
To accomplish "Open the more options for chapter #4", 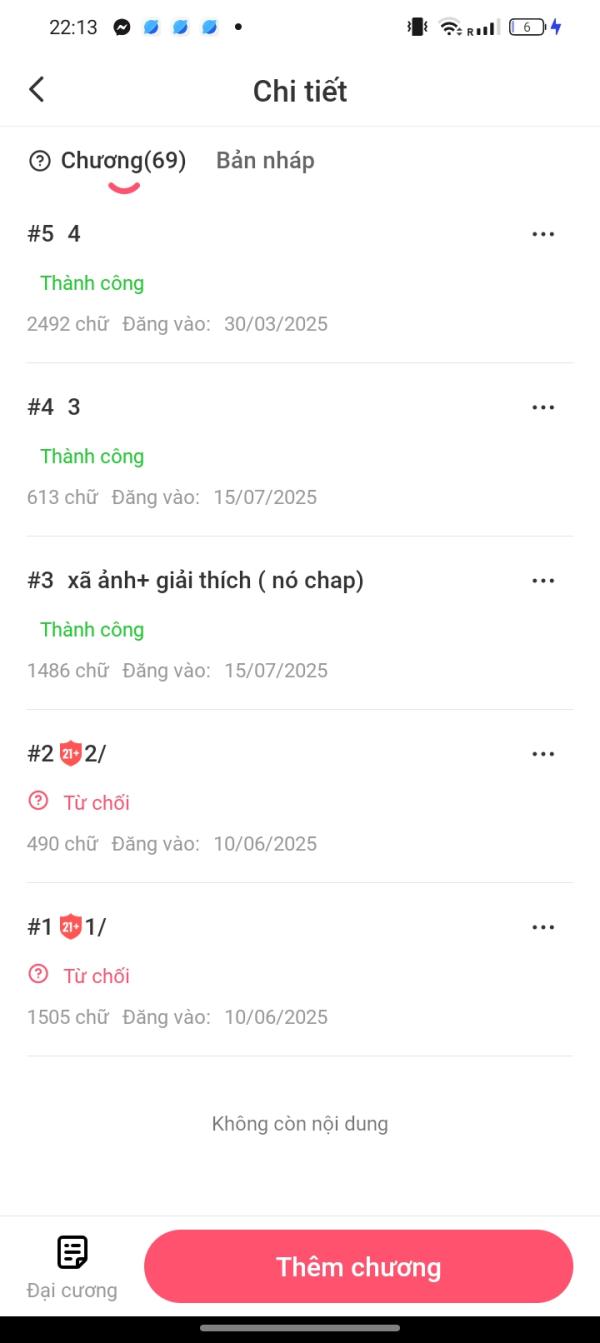I will [x=543, y=407].
